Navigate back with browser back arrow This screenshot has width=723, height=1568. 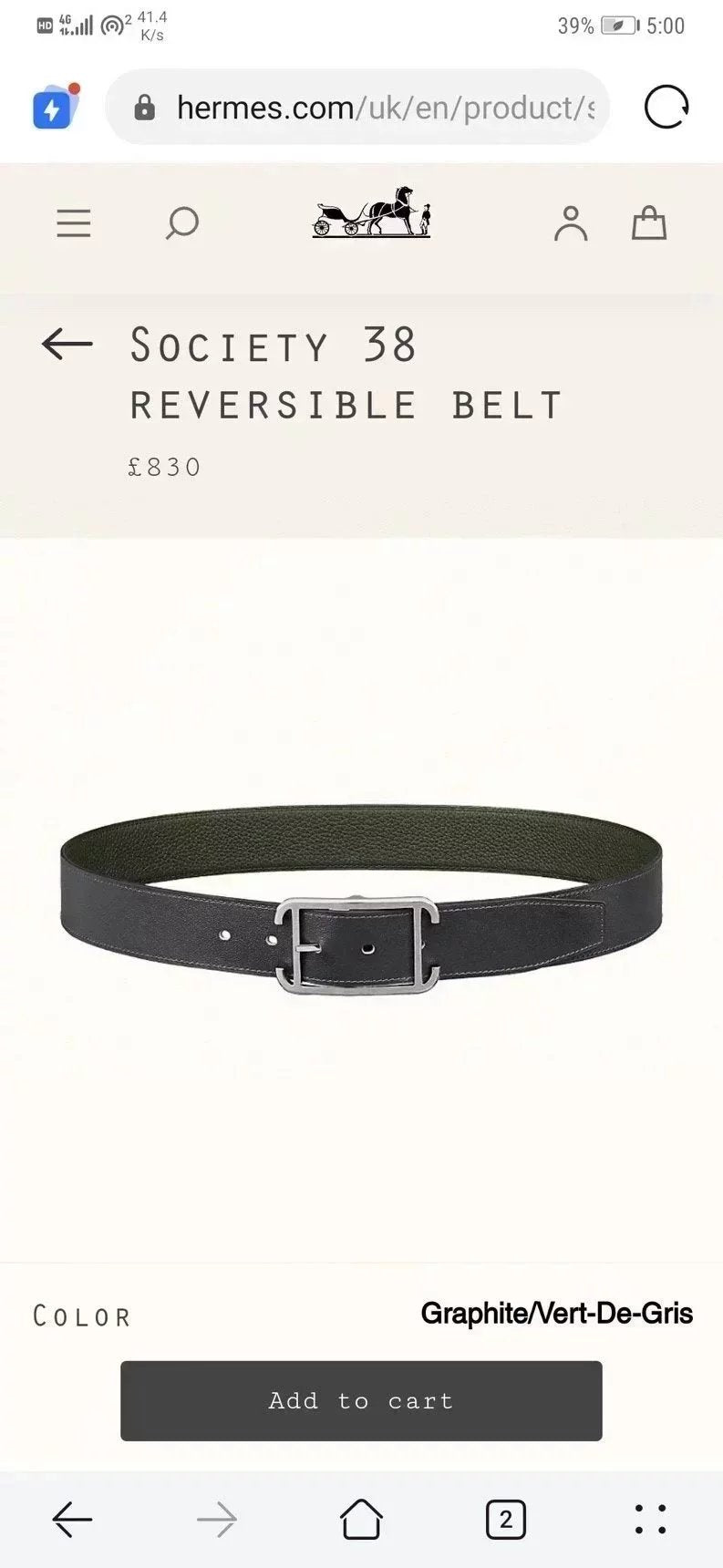(72, 1520)
